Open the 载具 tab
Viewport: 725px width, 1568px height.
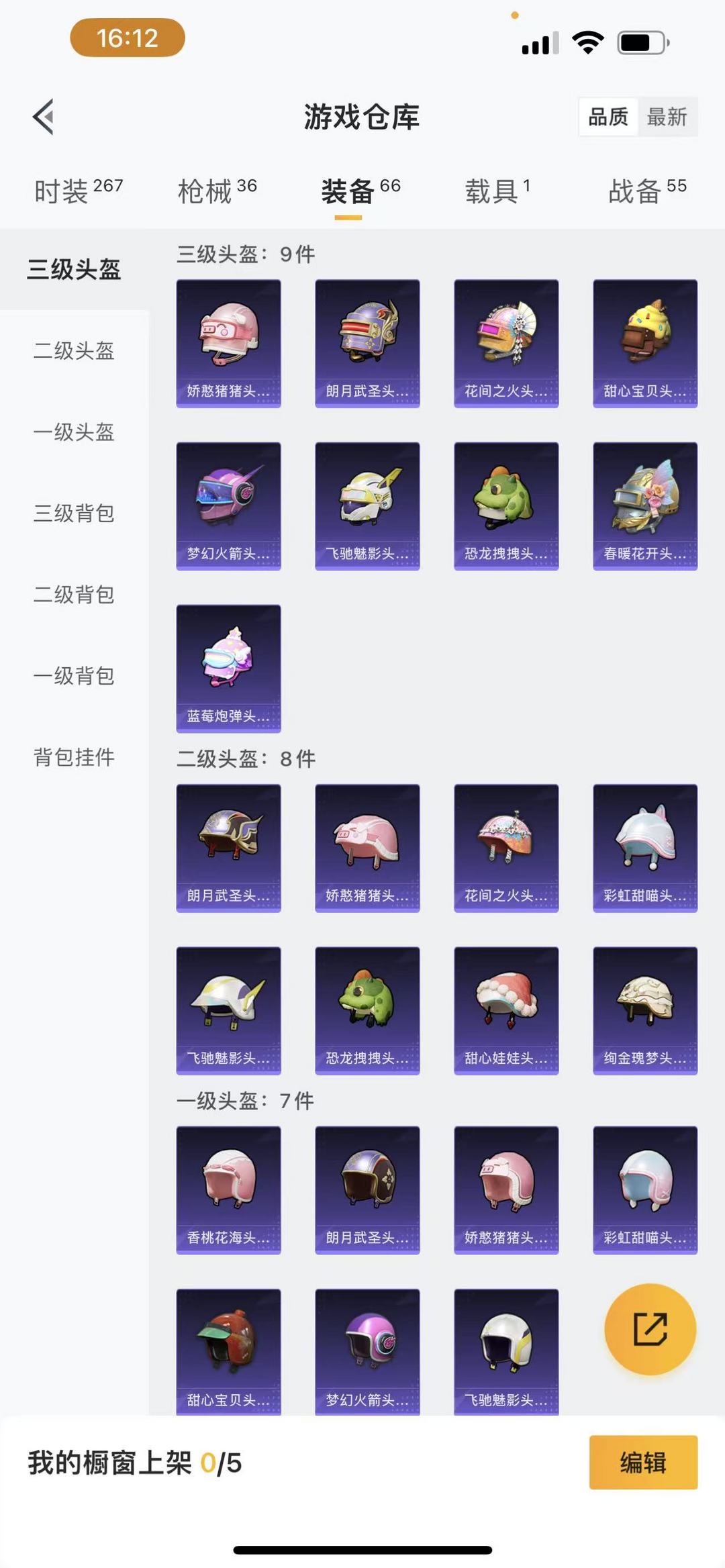497,191
